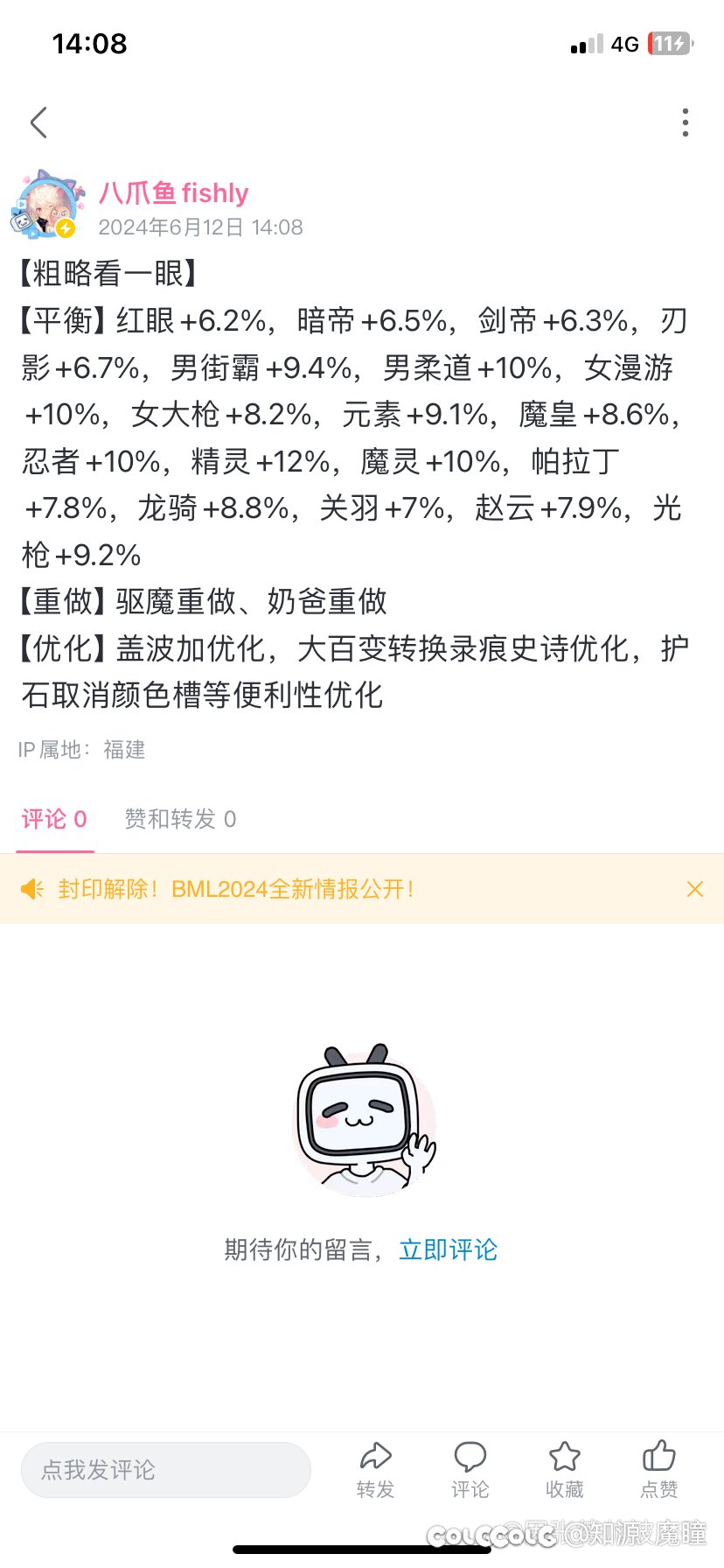Screen dimensions: 724x1568
Task: Go back with the top-left arrow
Action: pyautogui.click(x=38, y=122)
